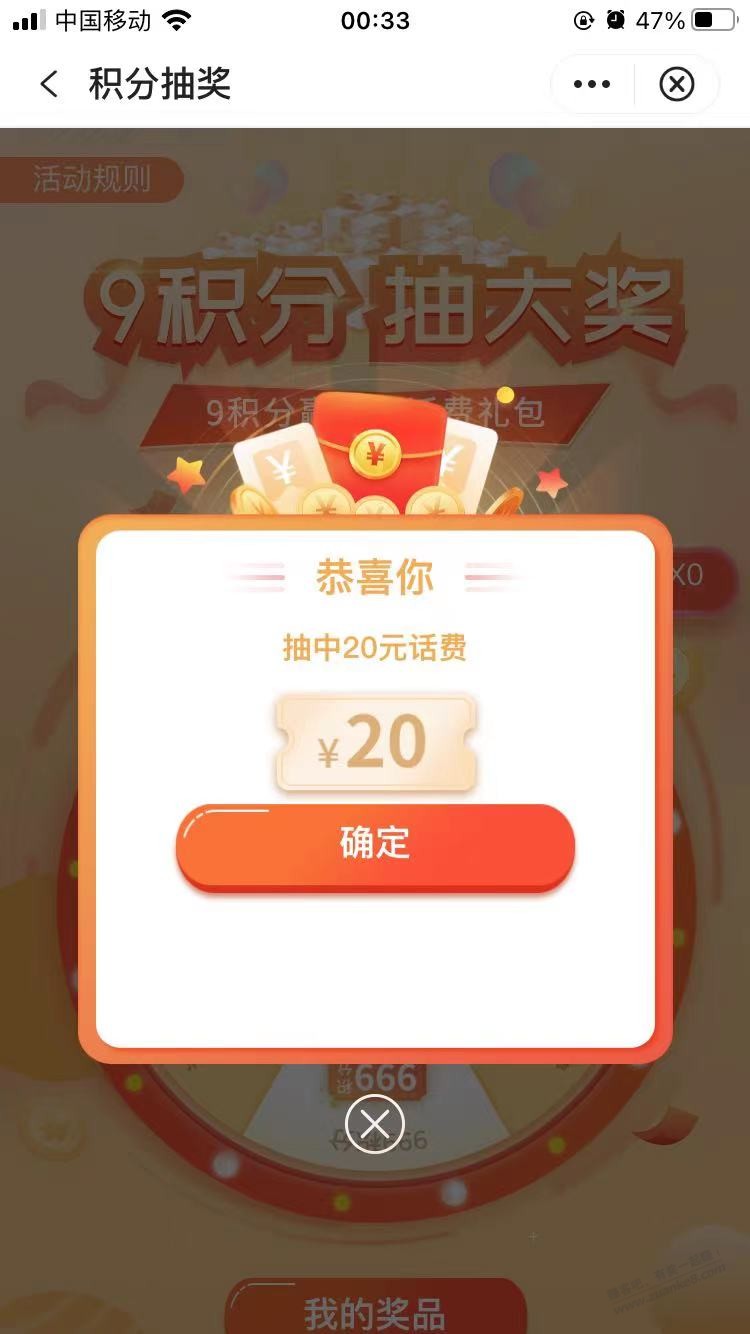
Task: Open the mini program more-options menu
Action: [x=592, y=85]
